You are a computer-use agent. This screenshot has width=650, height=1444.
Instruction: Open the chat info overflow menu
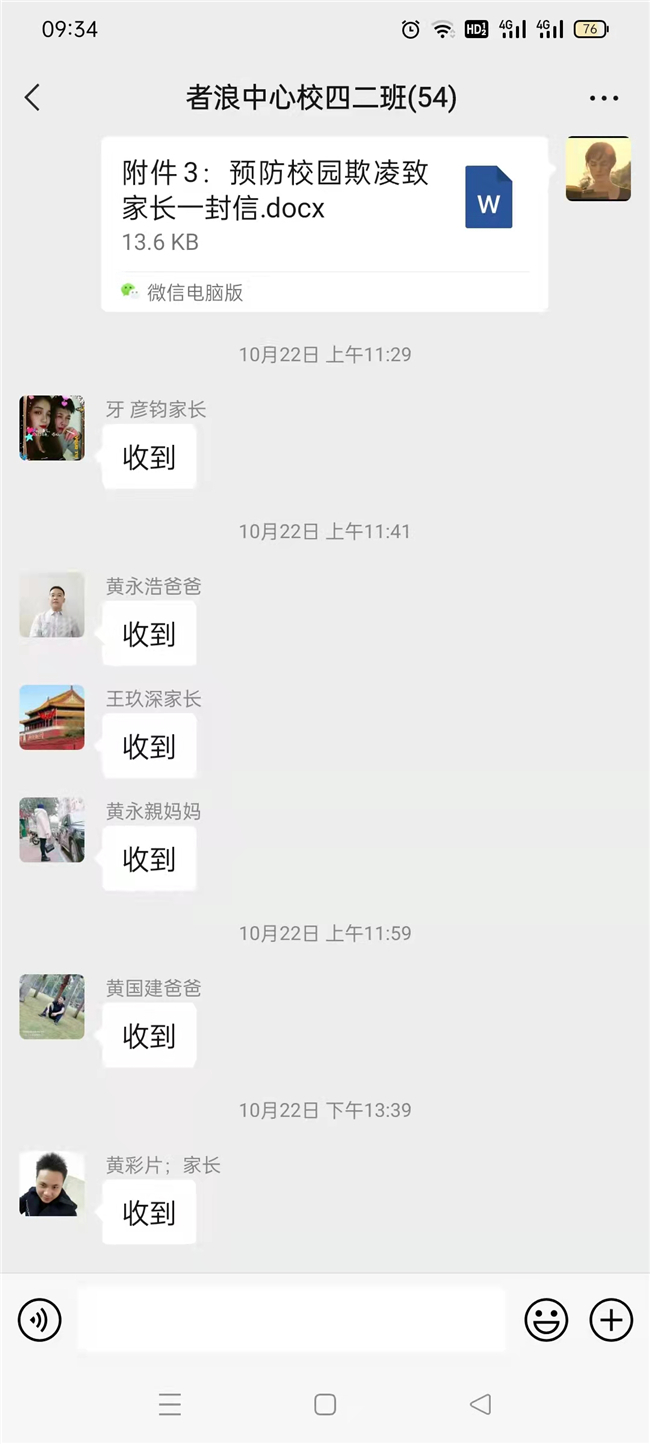coord(604,98)
